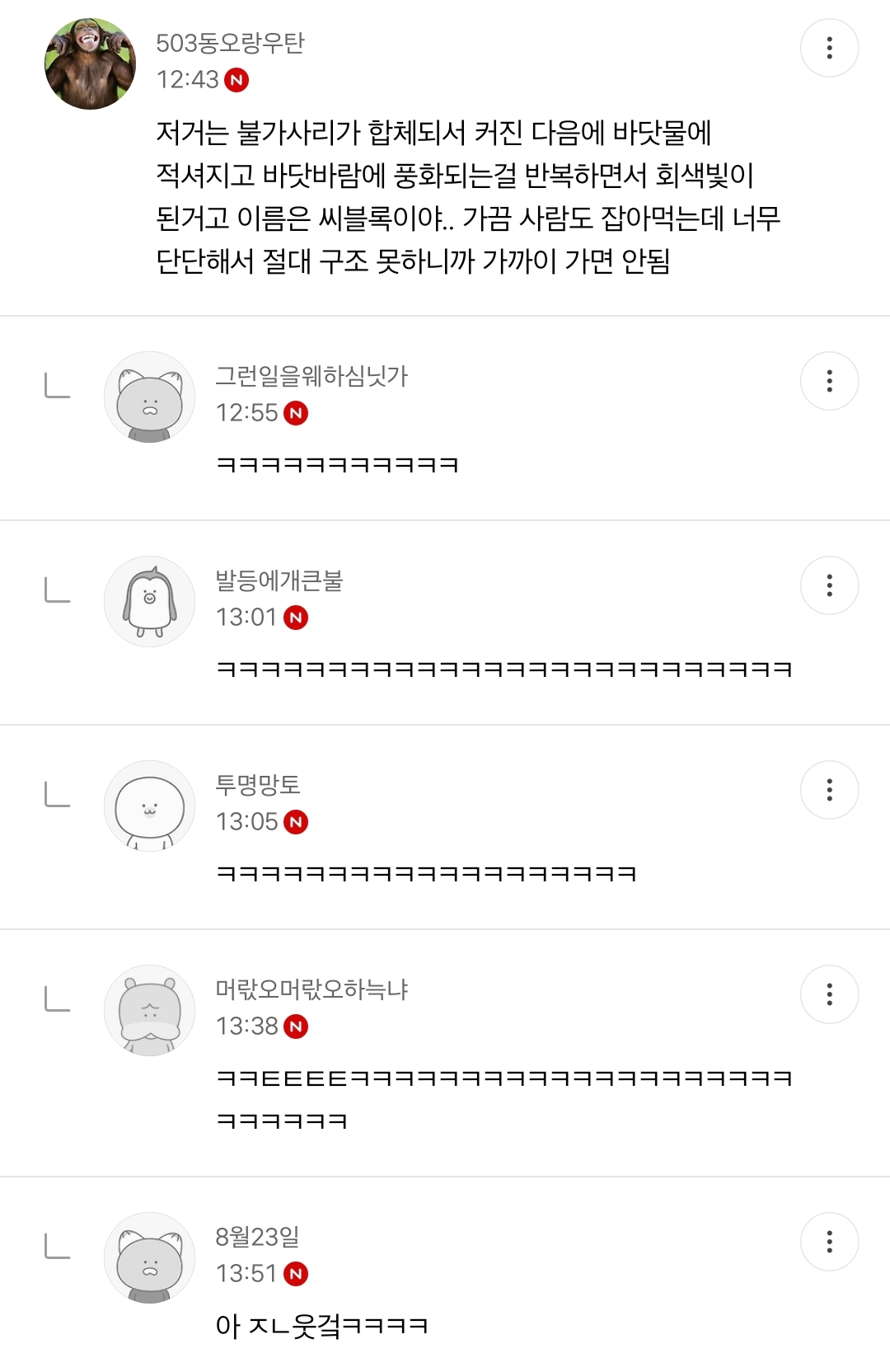Open more options for 투명망토's reply
This screenshot has height=1372, width=890.
(x=829, y=790)
